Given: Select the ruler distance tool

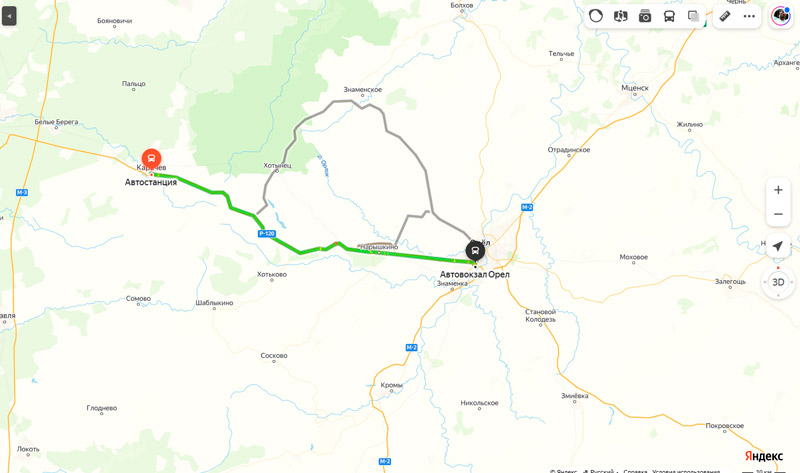Looking at the screenshot, I should click(725, 16).
